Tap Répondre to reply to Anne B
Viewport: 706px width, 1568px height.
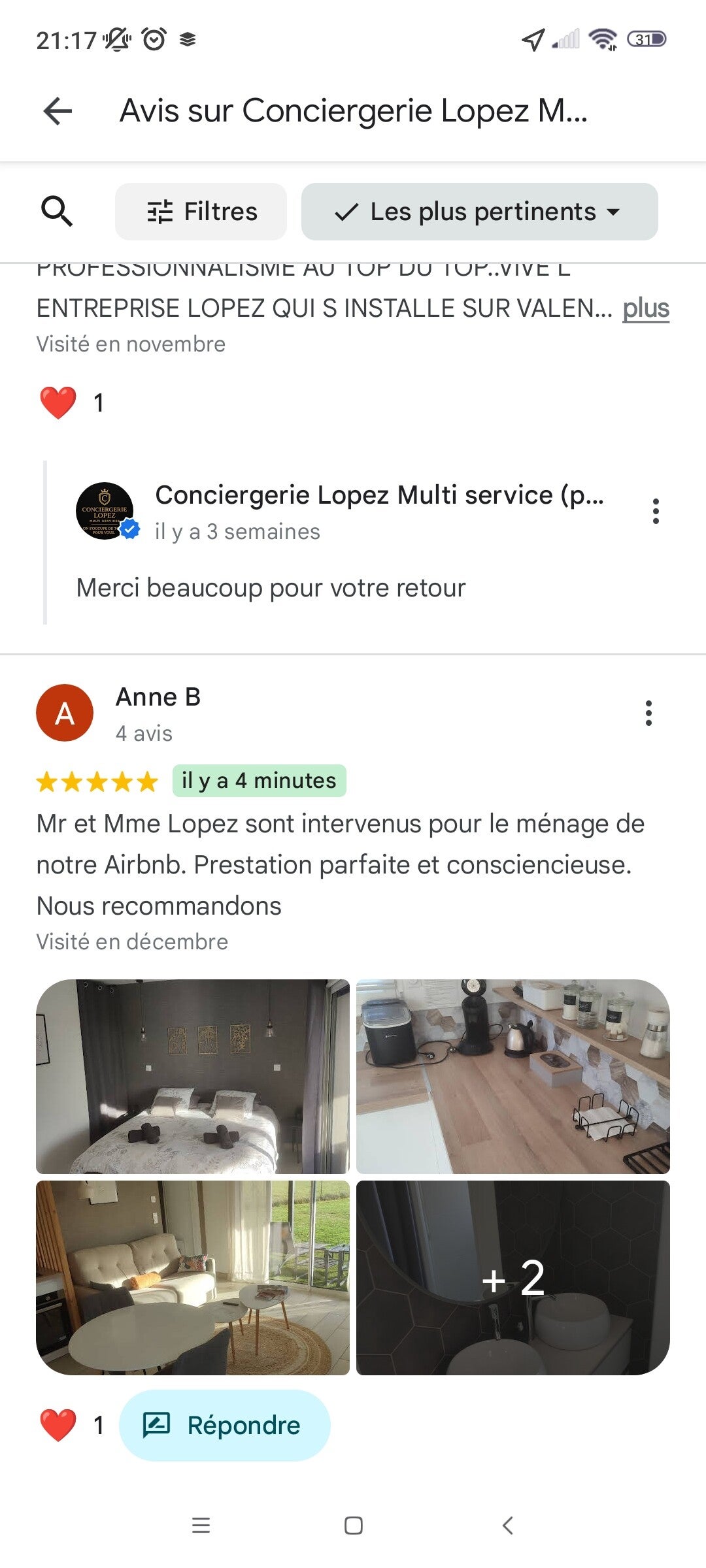(224, 1425)
